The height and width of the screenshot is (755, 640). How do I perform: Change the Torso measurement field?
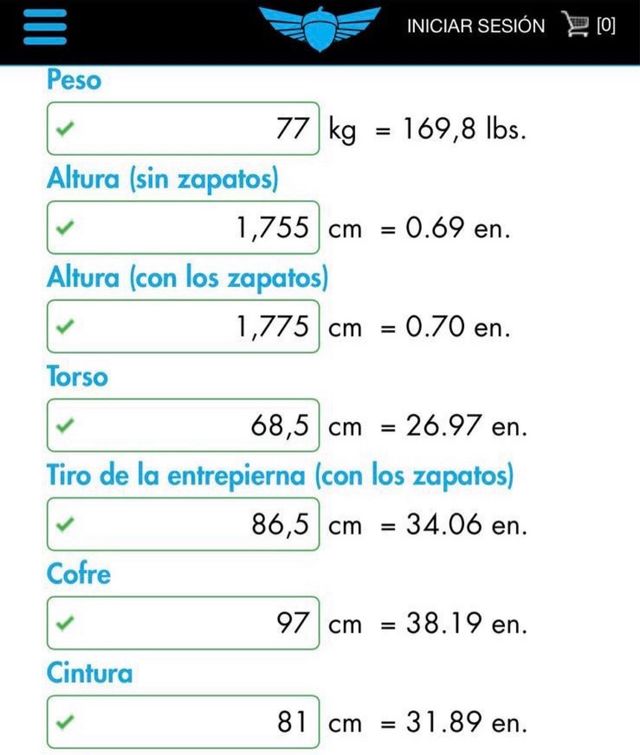184,425
